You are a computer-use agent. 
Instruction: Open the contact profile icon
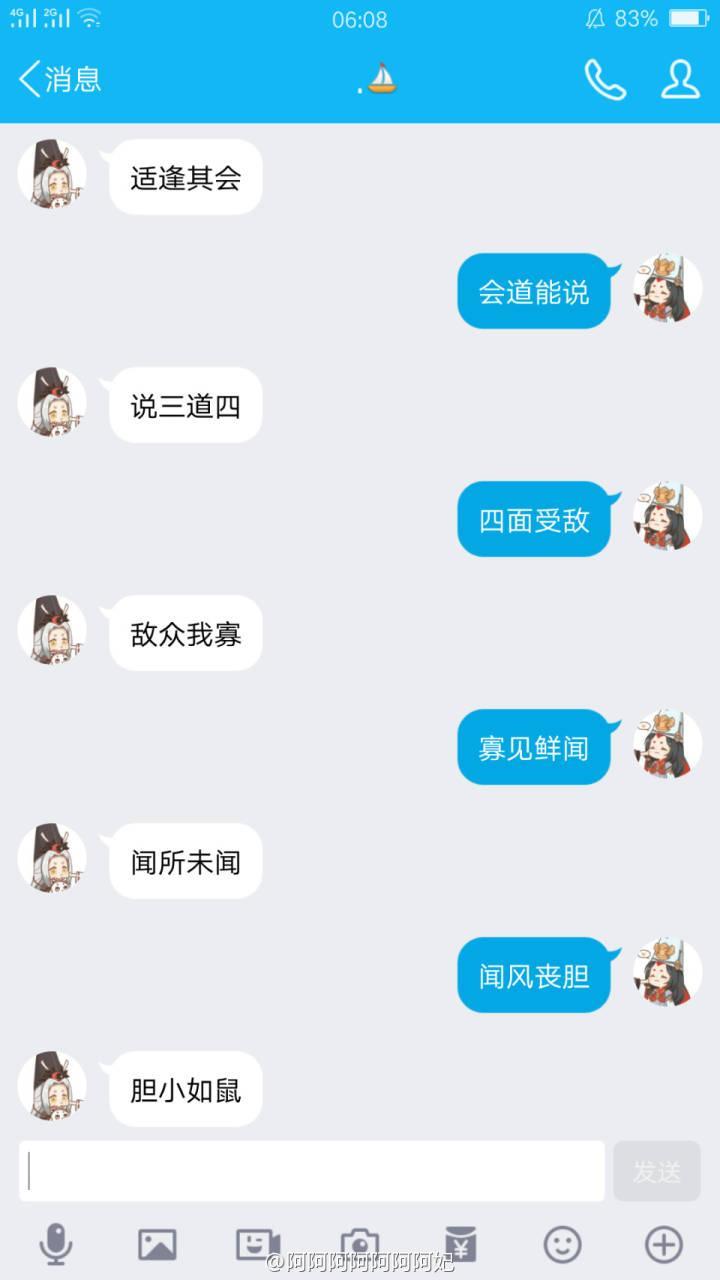pyautogui.click(x=680, y=80)
